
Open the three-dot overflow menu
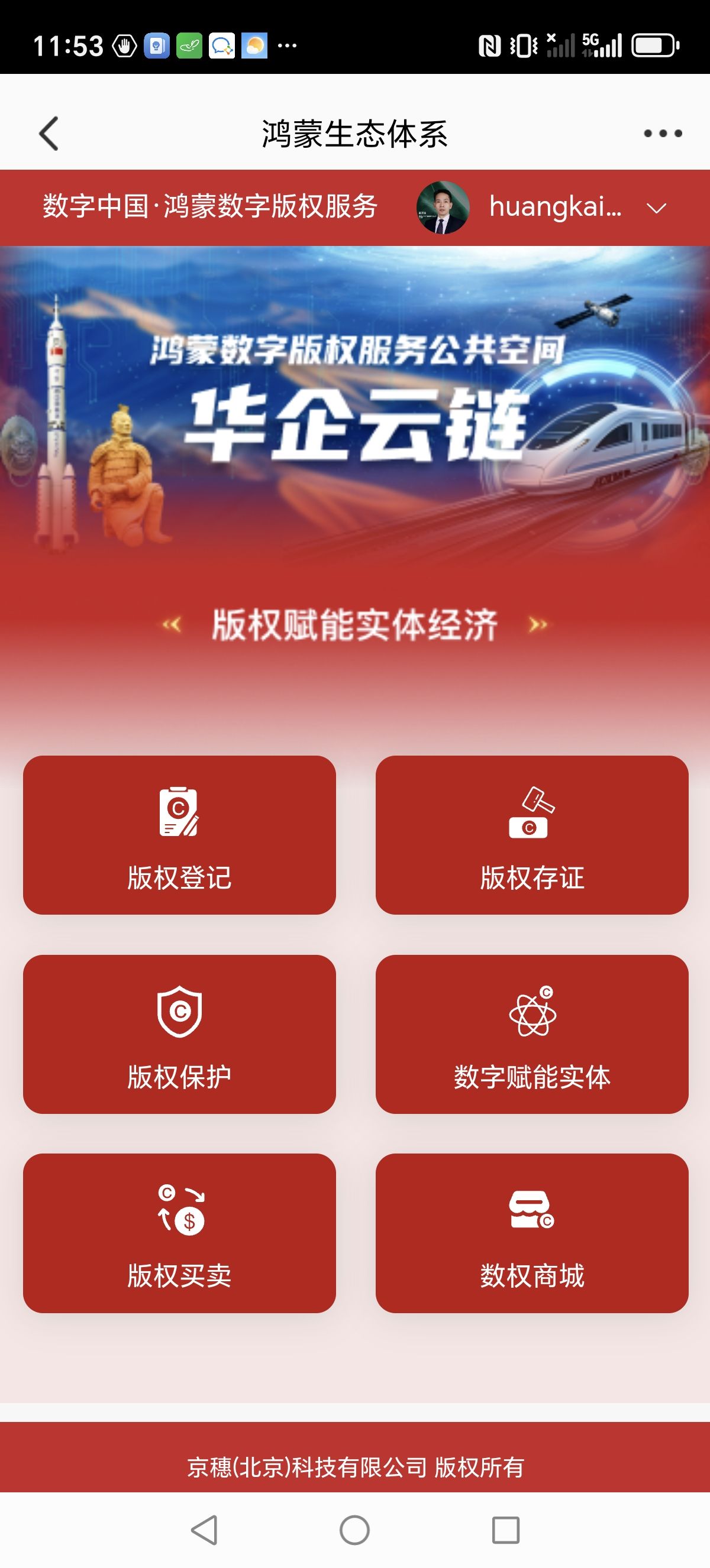(x=663, y=133)
